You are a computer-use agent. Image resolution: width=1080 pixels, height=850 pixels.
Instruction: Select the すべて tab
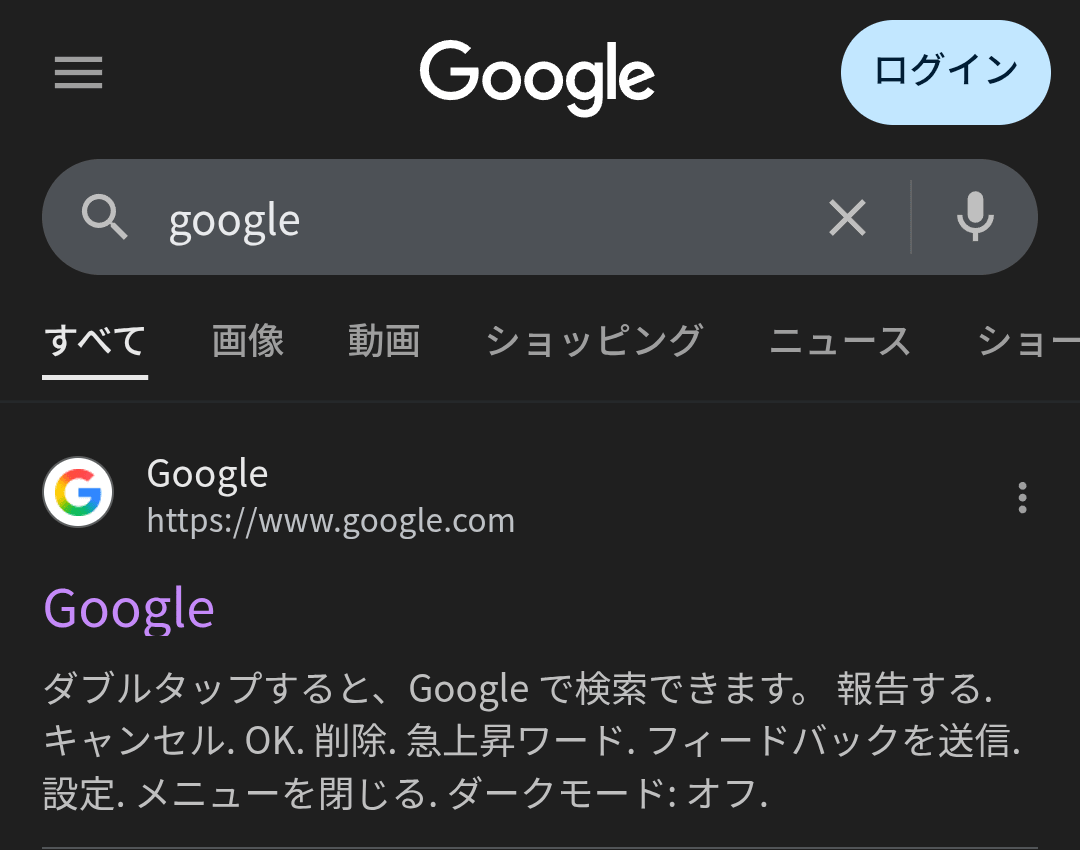pos(95,342)
